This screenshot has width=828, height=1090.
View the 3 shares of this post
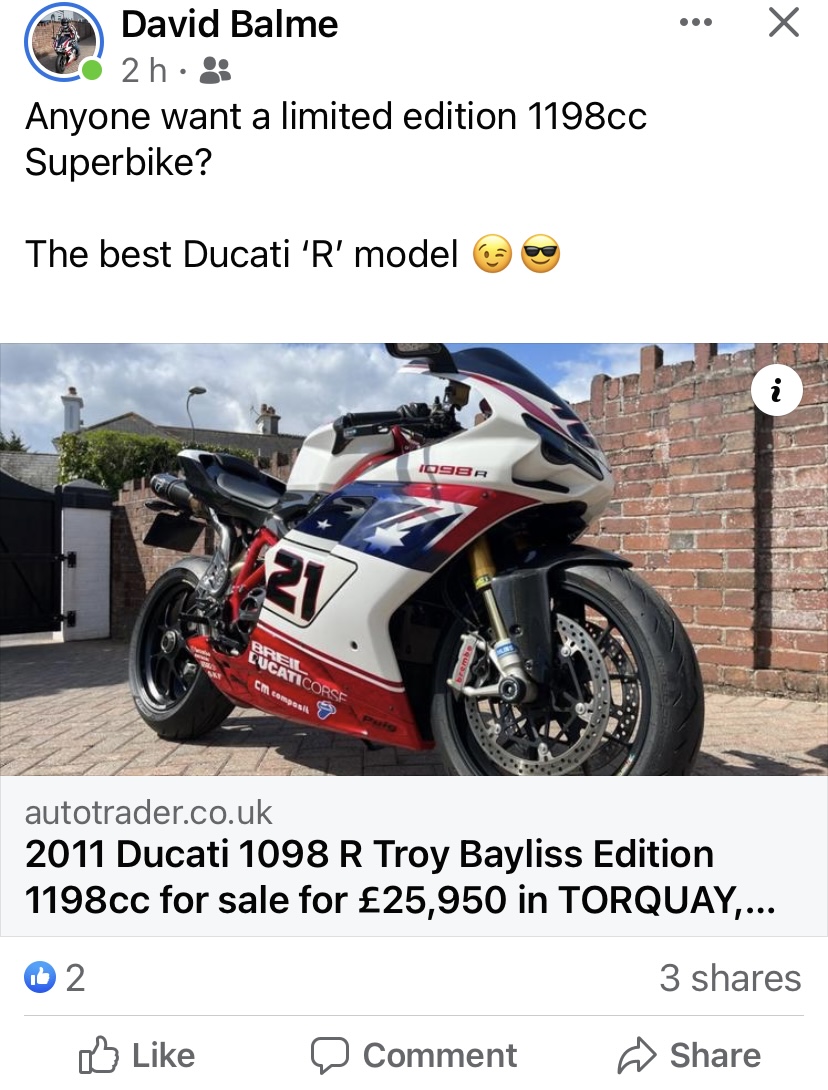pyautogui.click(x=730, y=977)
